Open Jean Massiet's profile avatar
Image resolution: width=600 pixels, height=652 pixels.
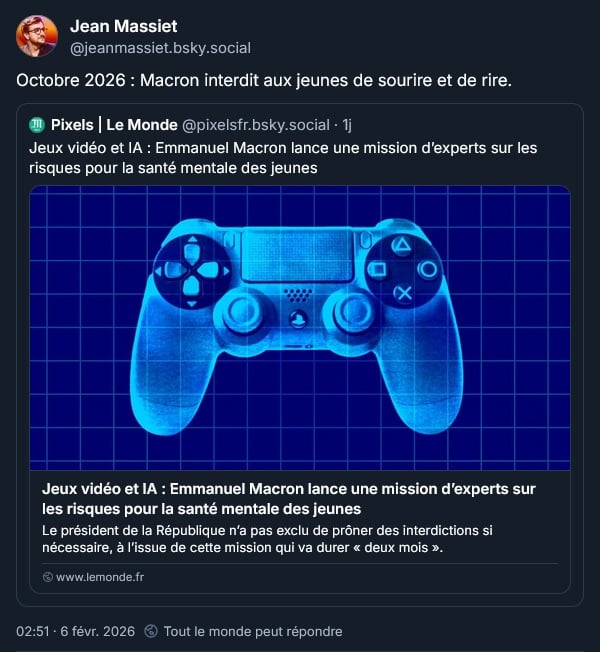37,36
